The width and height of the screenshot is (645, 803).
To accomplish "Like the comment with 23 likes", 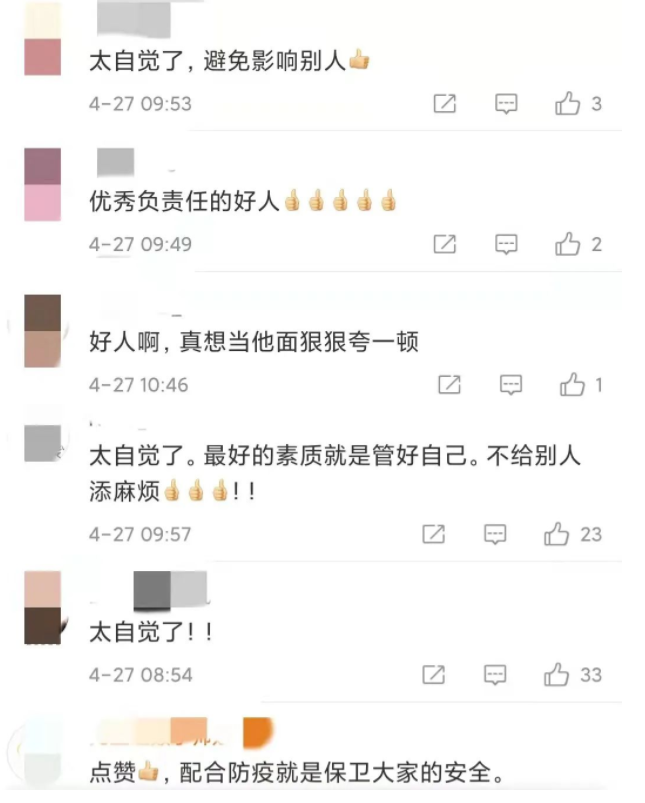I will point(557,534).
